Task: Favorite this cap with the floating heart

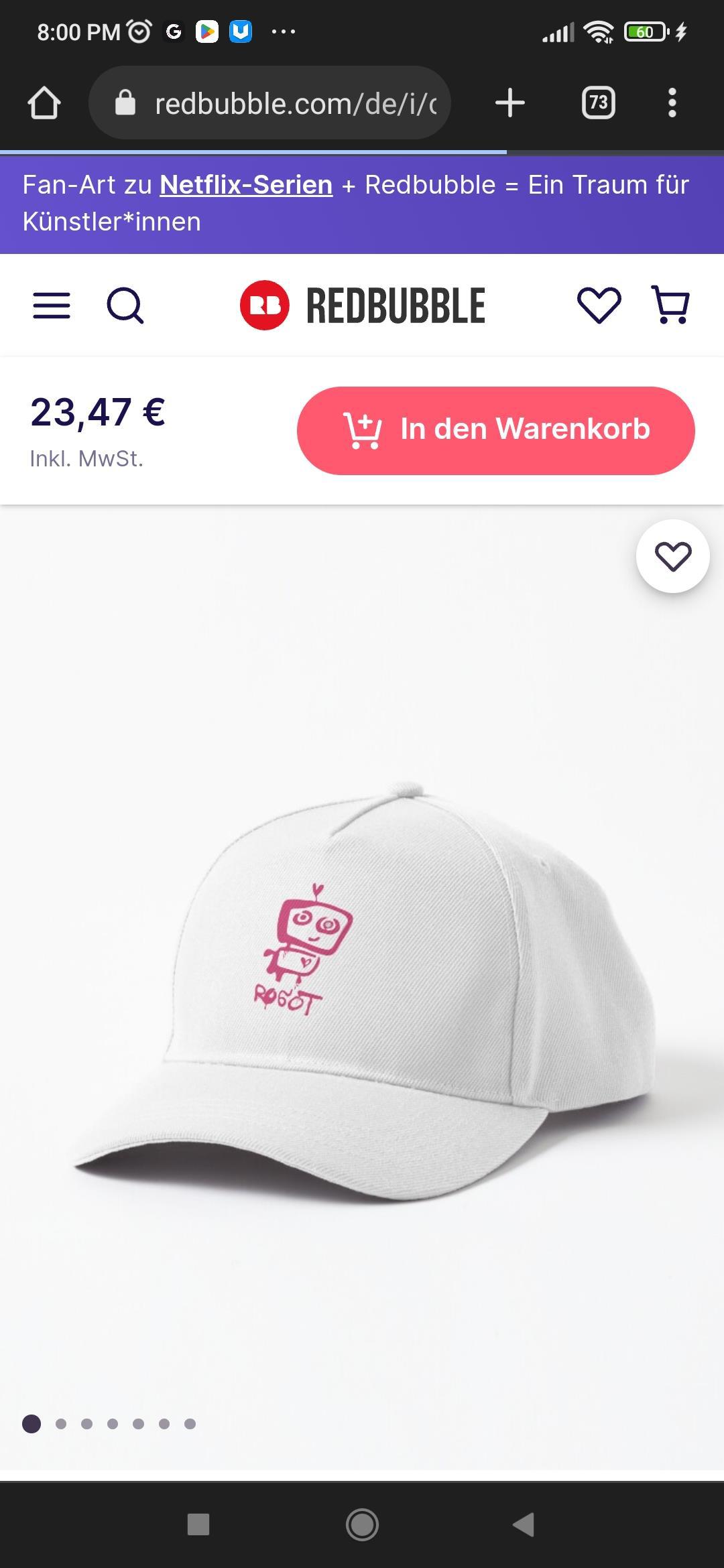Action: click(672, 556)
